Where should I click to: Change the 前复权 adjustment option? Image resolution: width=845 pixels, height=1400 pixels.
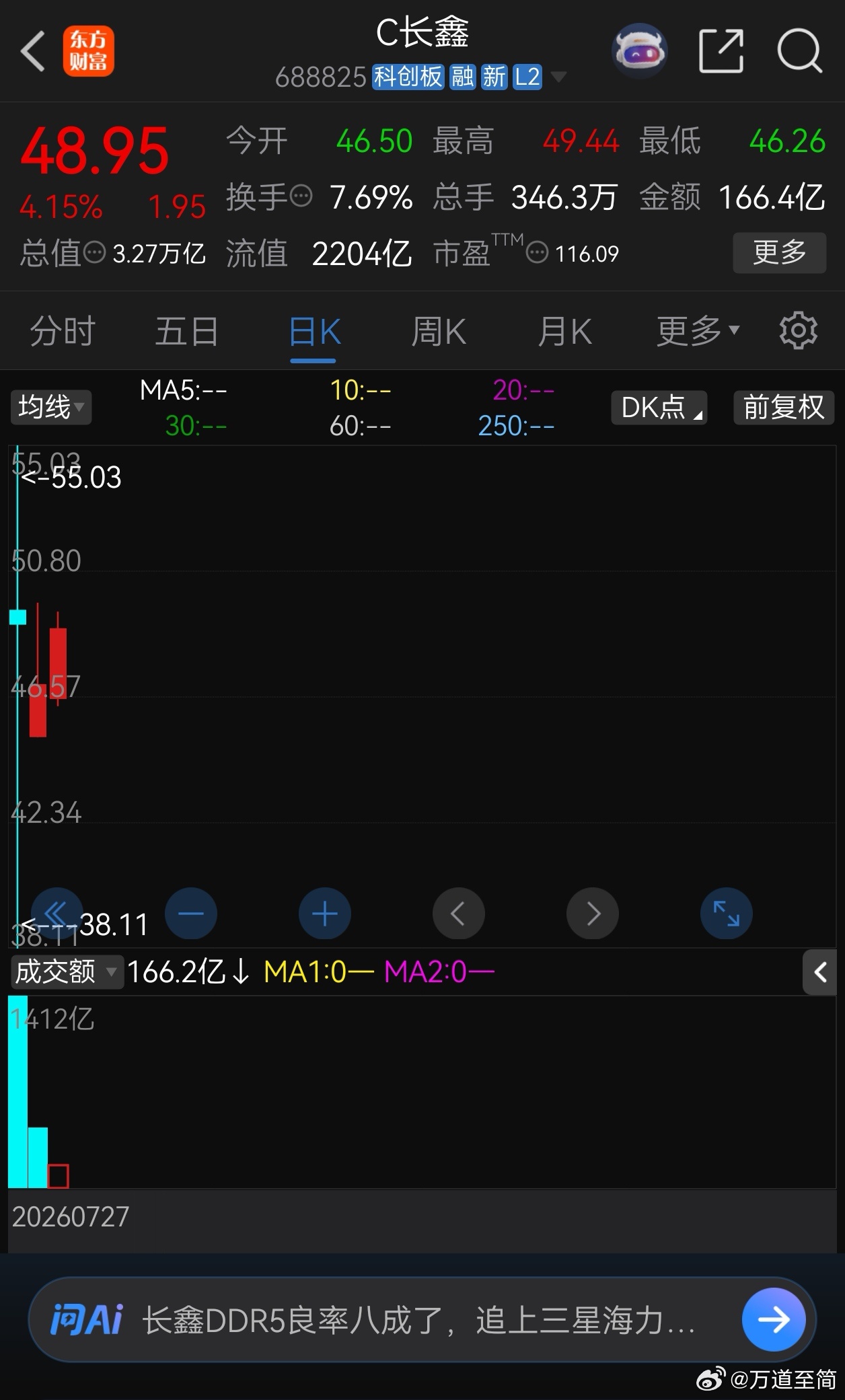click(784, 407)
